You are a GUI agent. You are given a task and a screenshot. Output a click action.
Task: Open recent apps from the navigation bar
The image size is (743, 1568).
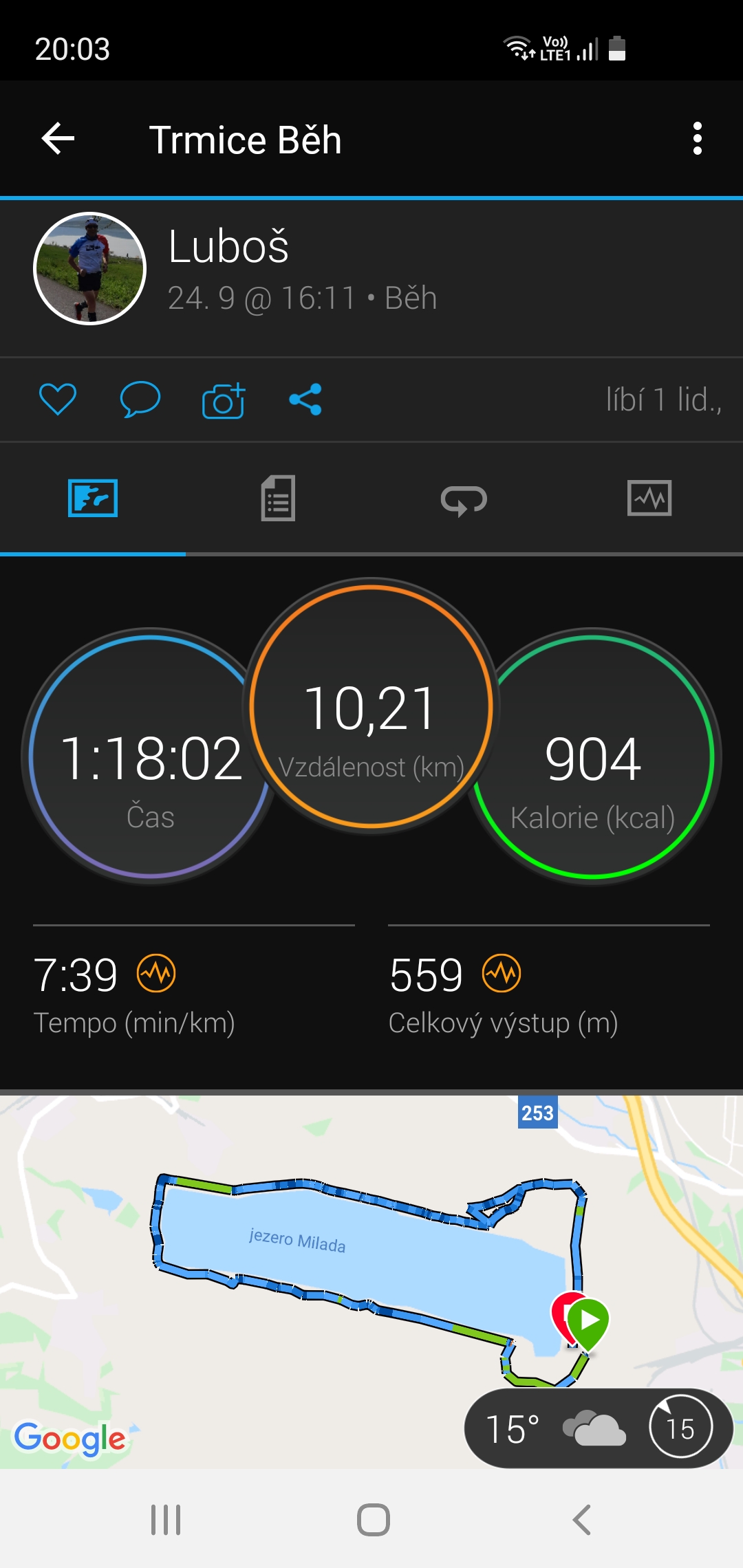pos(166,1519)
